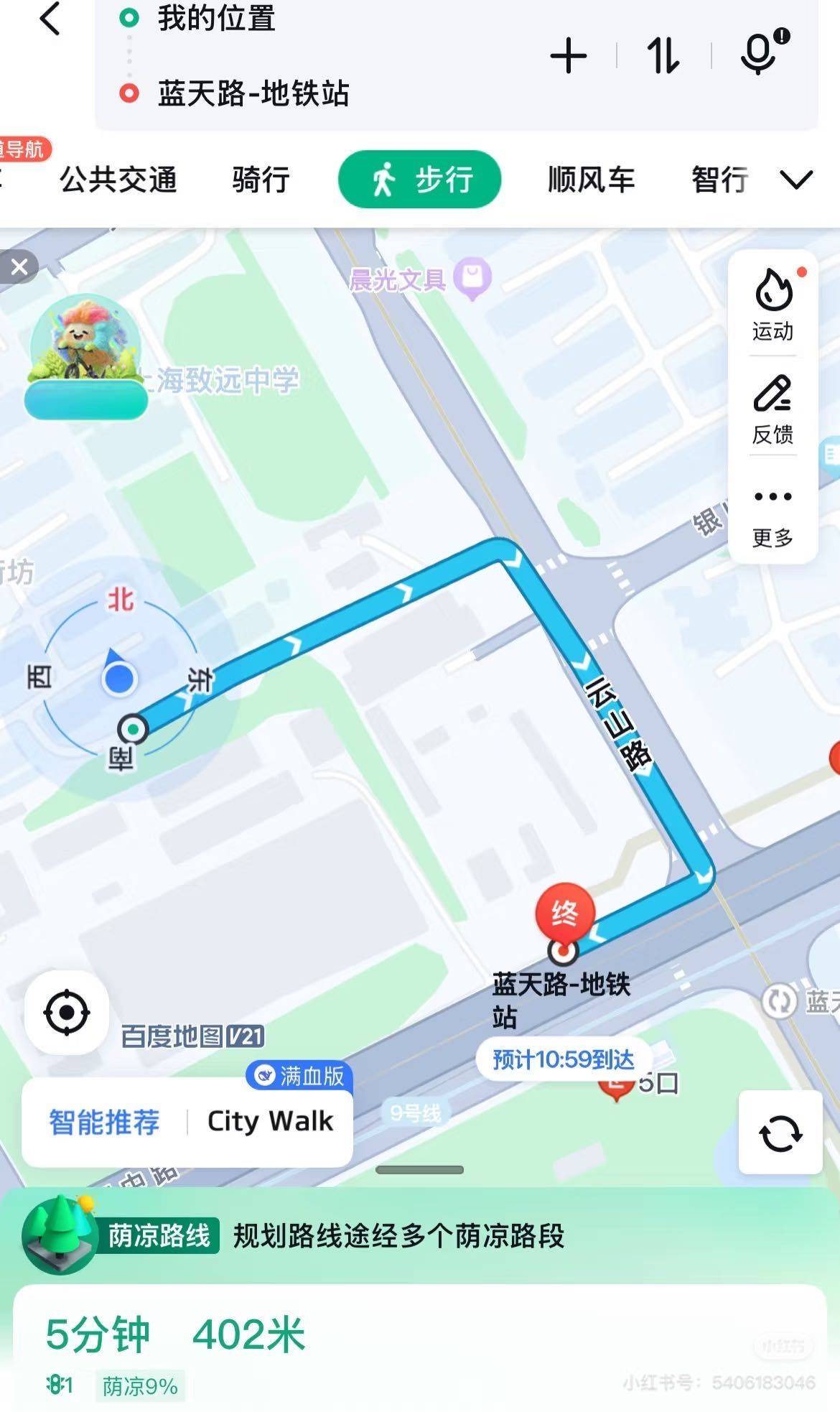Edit the destination 蓝天路-地铁站
Screen dimensions: 840x1412
click(253, 93)
